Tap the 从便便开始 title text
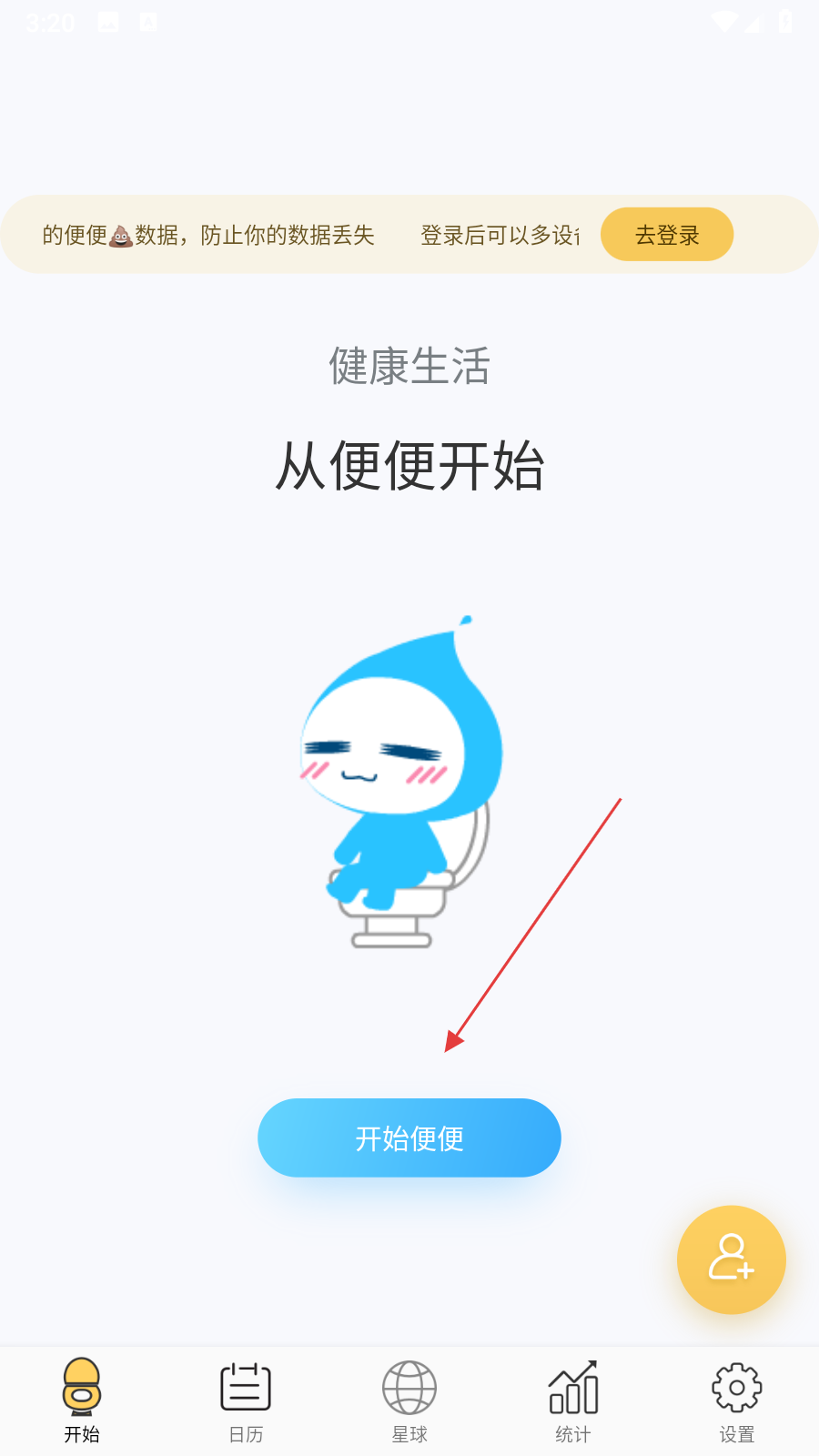Viewport: 819px width, 1456px height. click(x=409, y=468)
